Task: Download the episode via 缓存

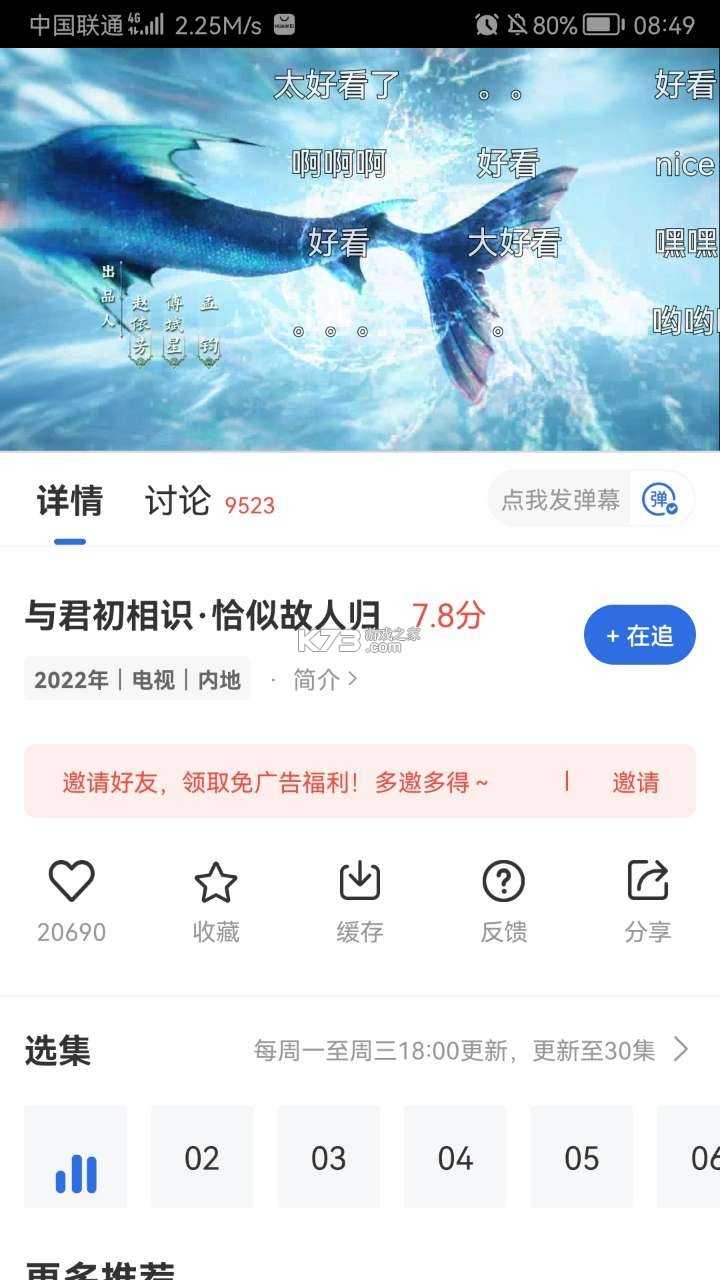Action: [x=359, y=882]
